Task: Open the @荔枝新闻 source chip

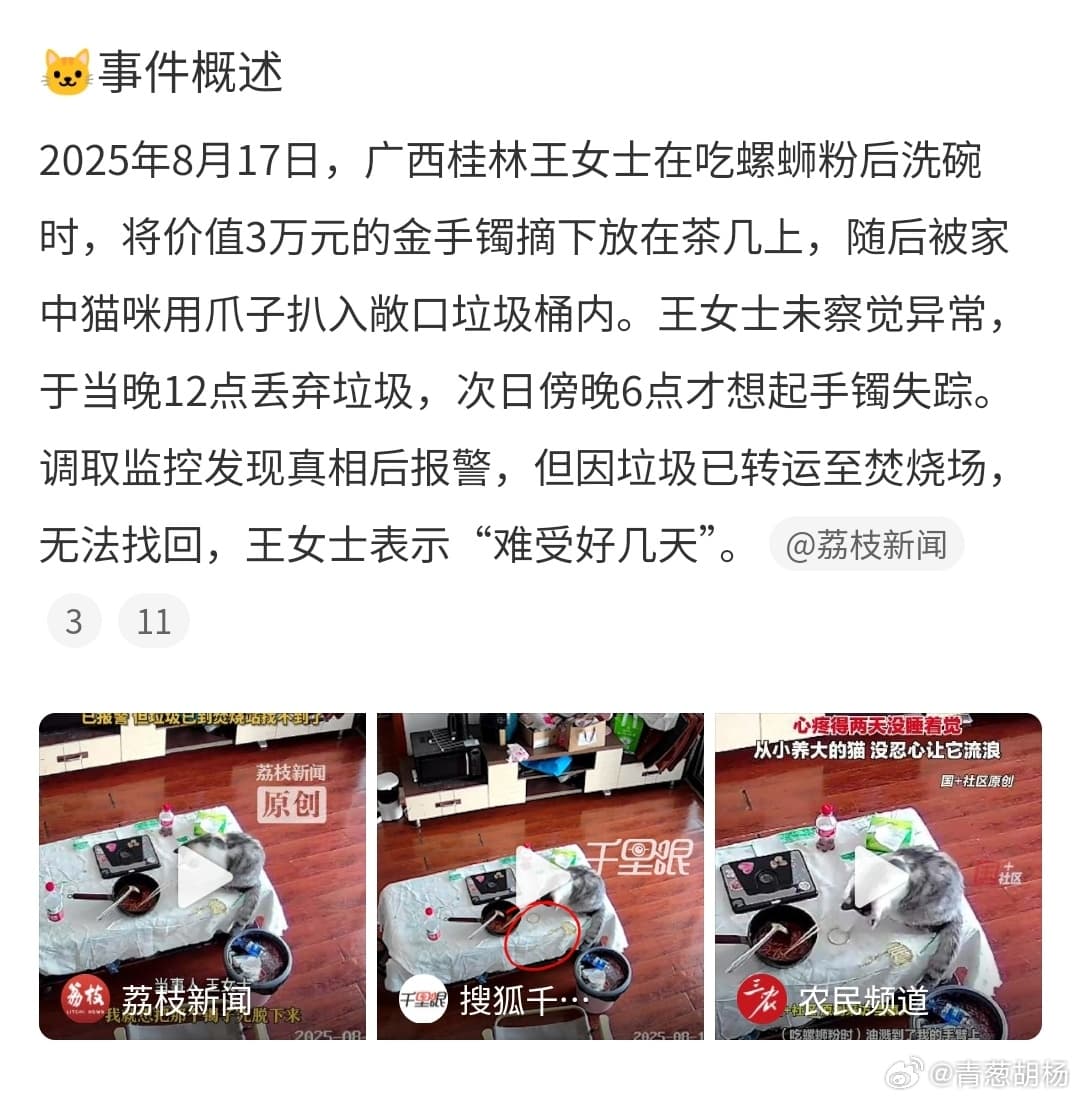Action: click(866, 545)
